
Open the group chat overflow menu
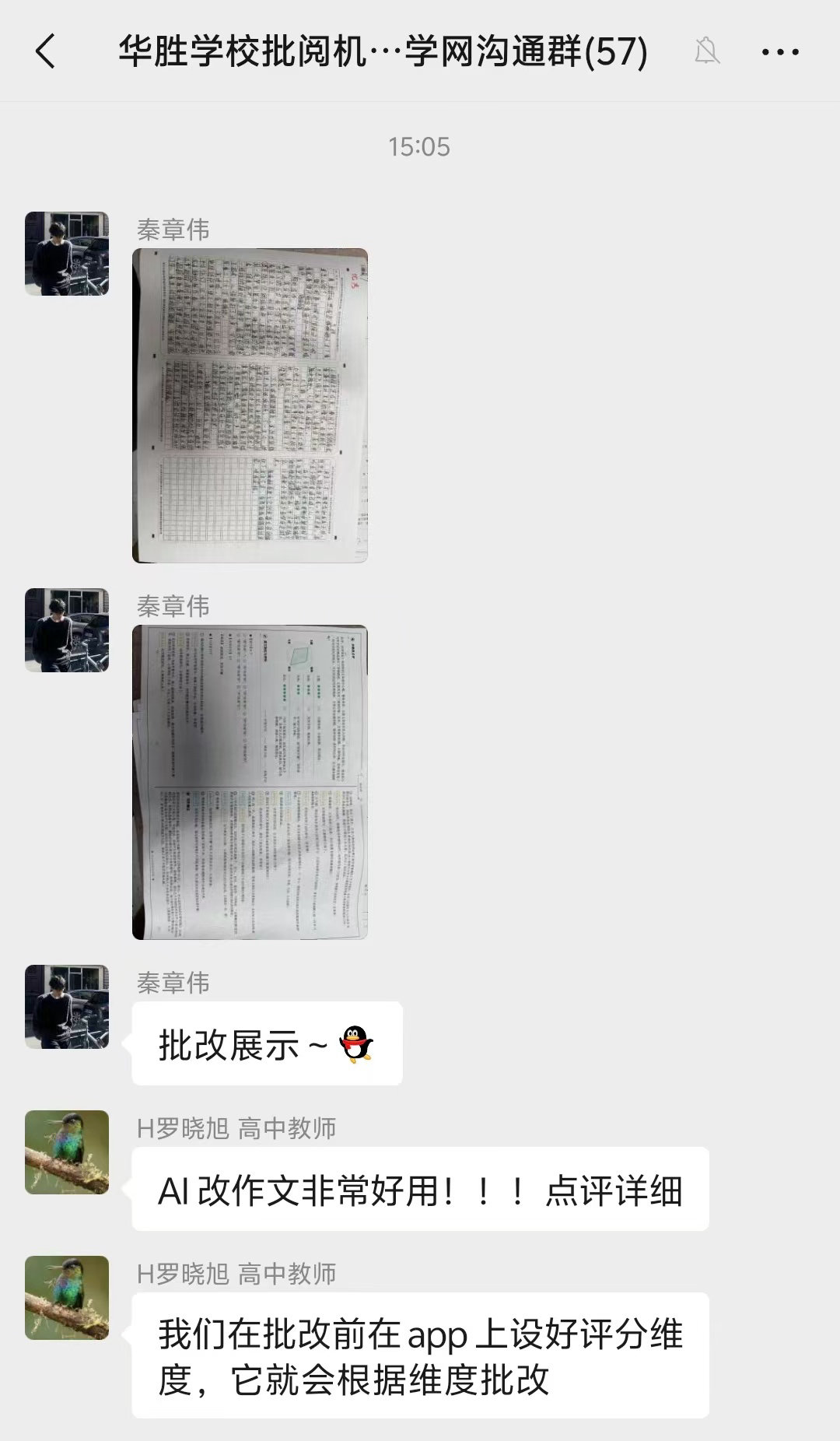click(779, 52)
